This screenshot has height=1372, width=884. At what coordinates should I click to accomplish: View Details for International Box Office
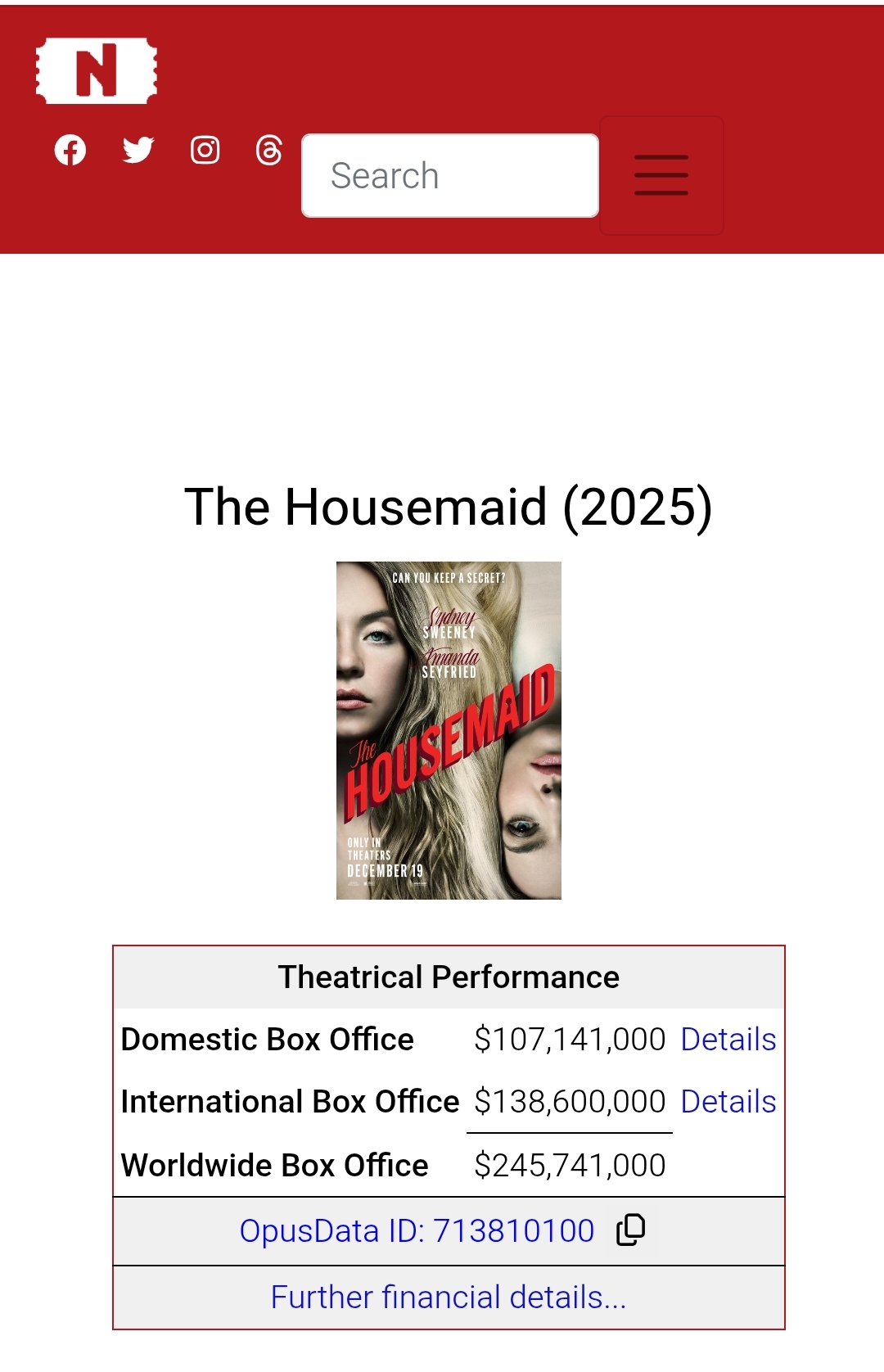click(728, 1101)
